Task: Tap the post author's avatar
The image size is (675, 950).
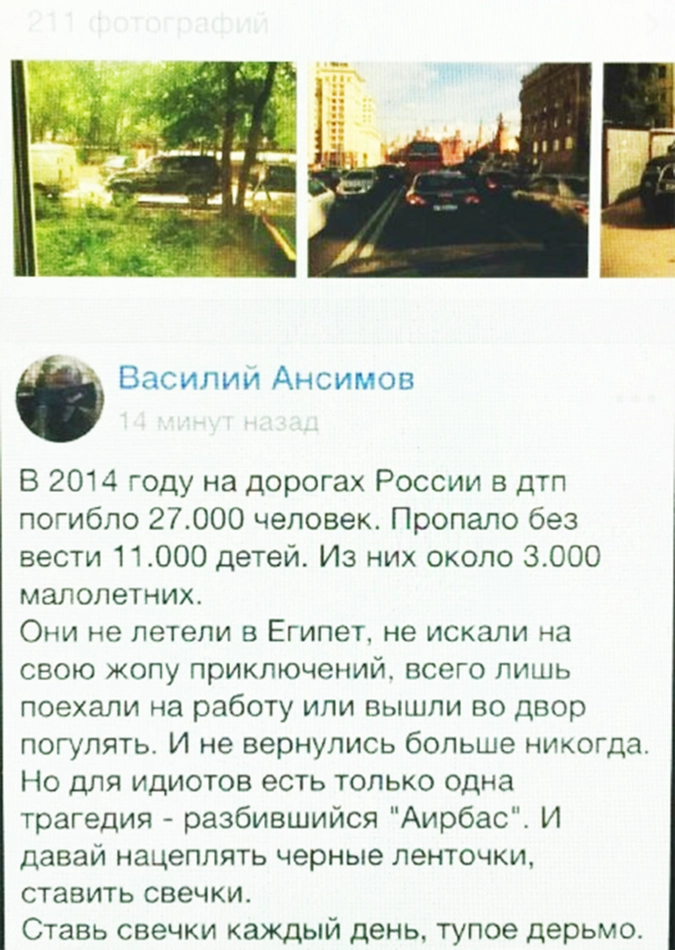Action: pyautogui.click(x=60, y=398)
